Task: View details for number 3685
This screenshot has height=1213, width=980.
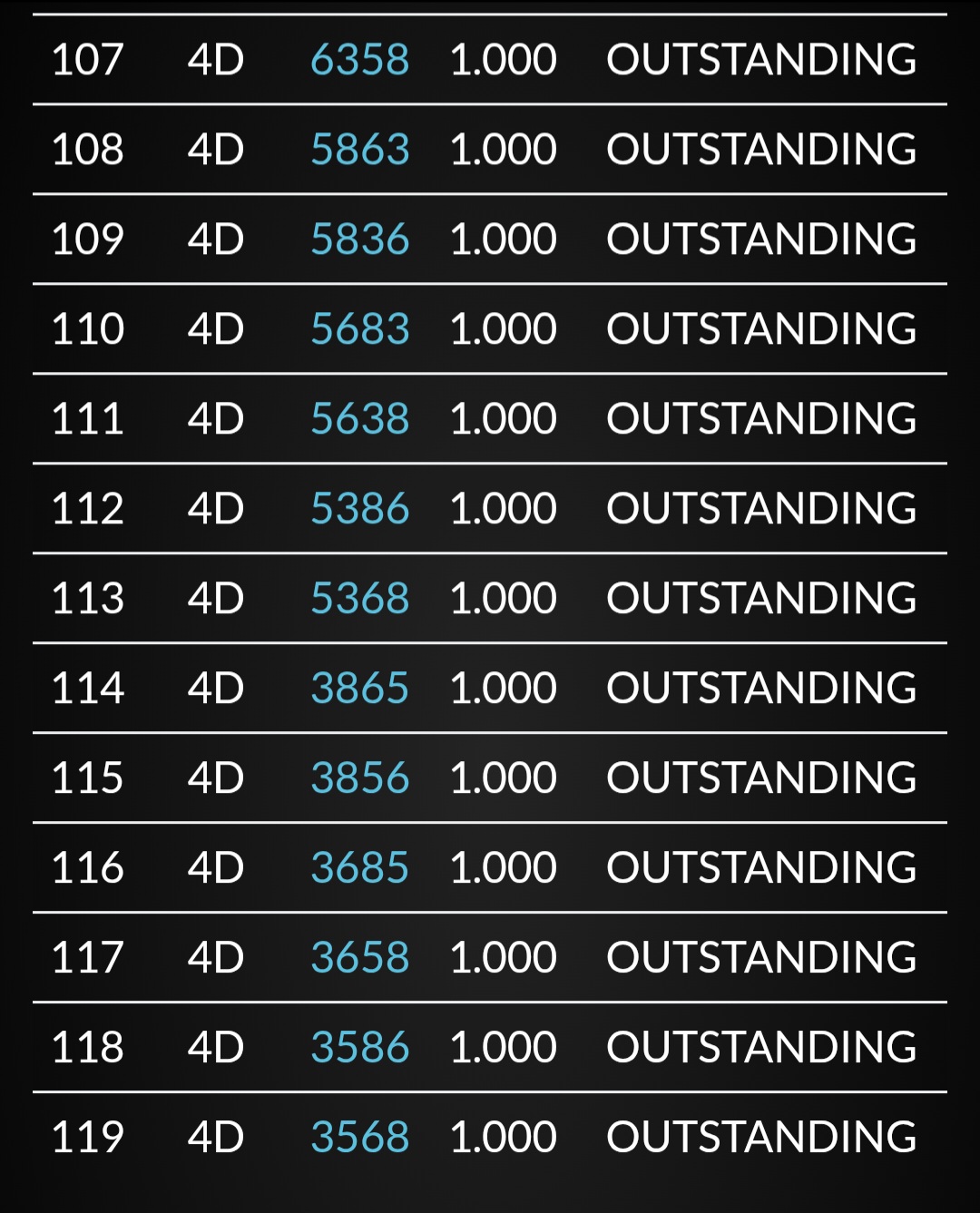Action: pyautogui.click(x=360, y=868)
